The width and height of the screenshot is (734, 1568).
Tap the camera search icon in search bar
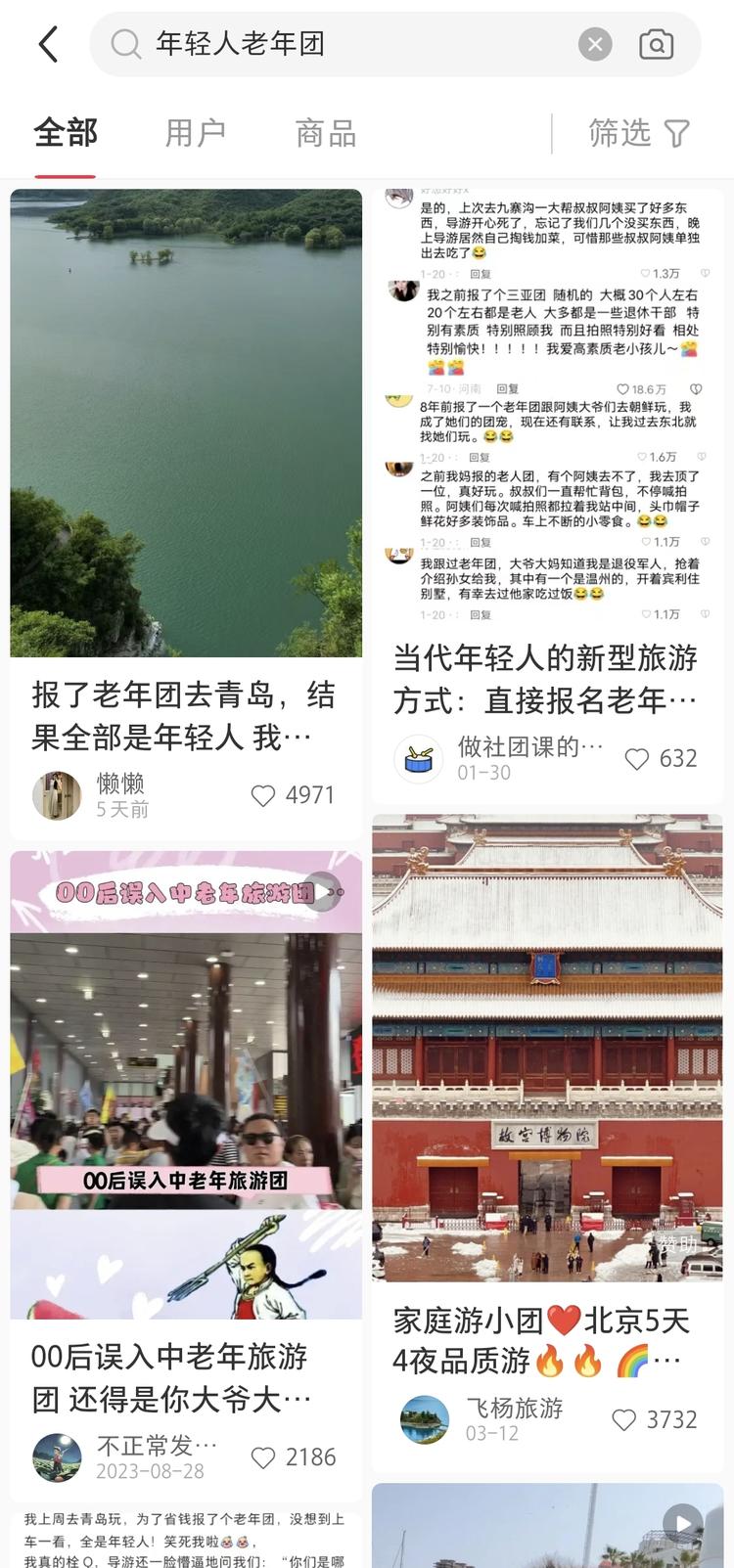point(657,44)
